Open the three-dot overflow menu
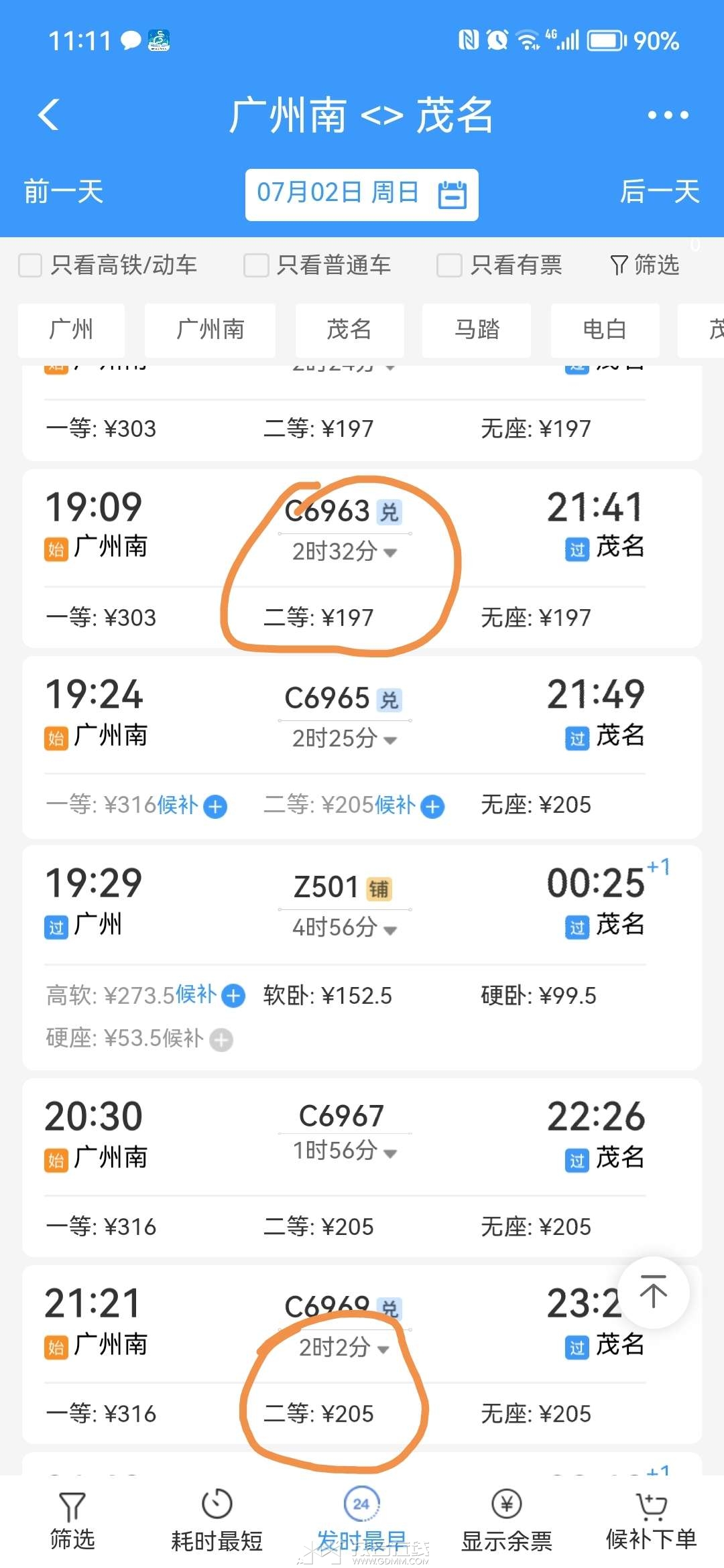 click(668, 115)
